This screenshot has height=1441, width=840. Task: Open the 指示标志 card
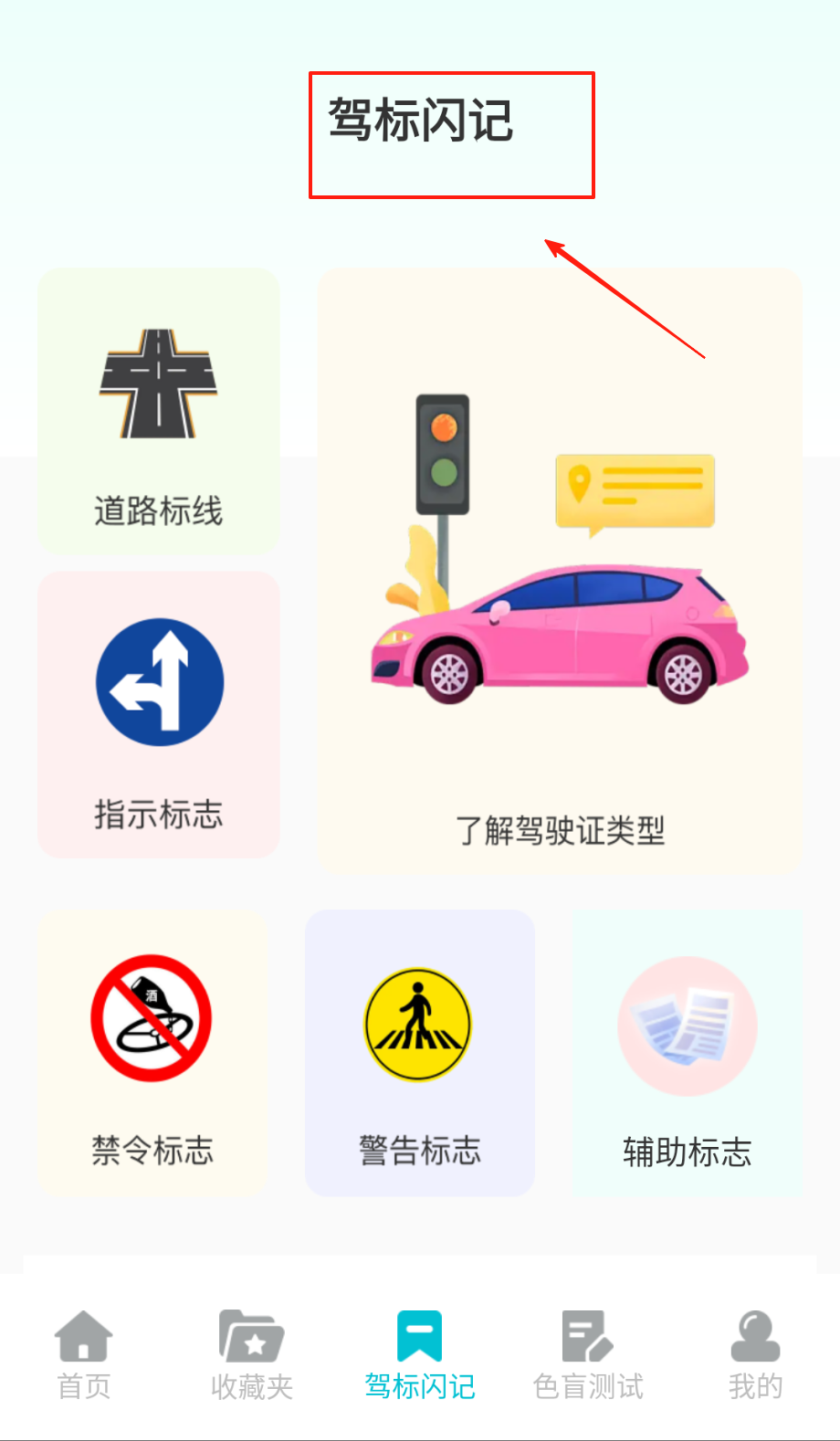coord(159,714)
